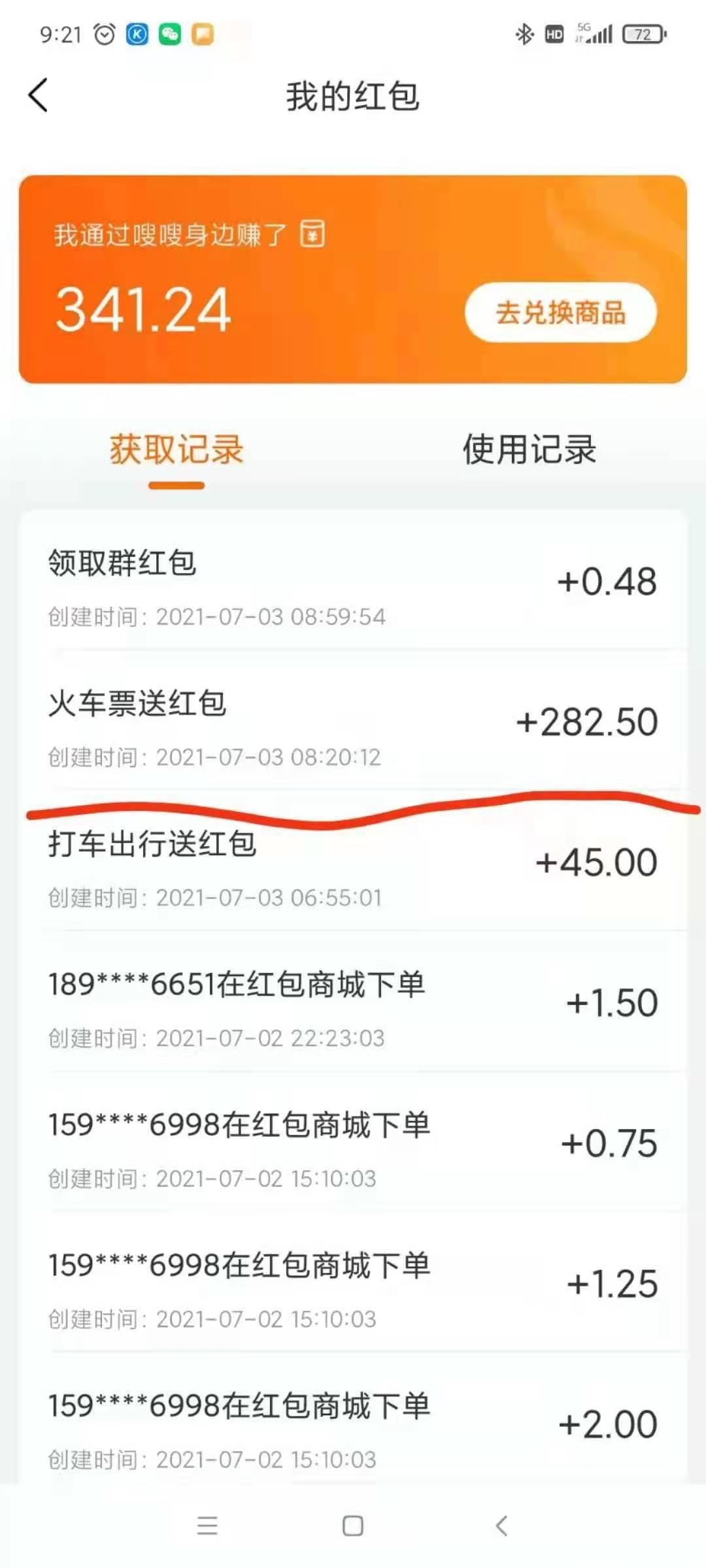Go to the system home screen
Screen dimensions: 706x1568
[353, 1526]
